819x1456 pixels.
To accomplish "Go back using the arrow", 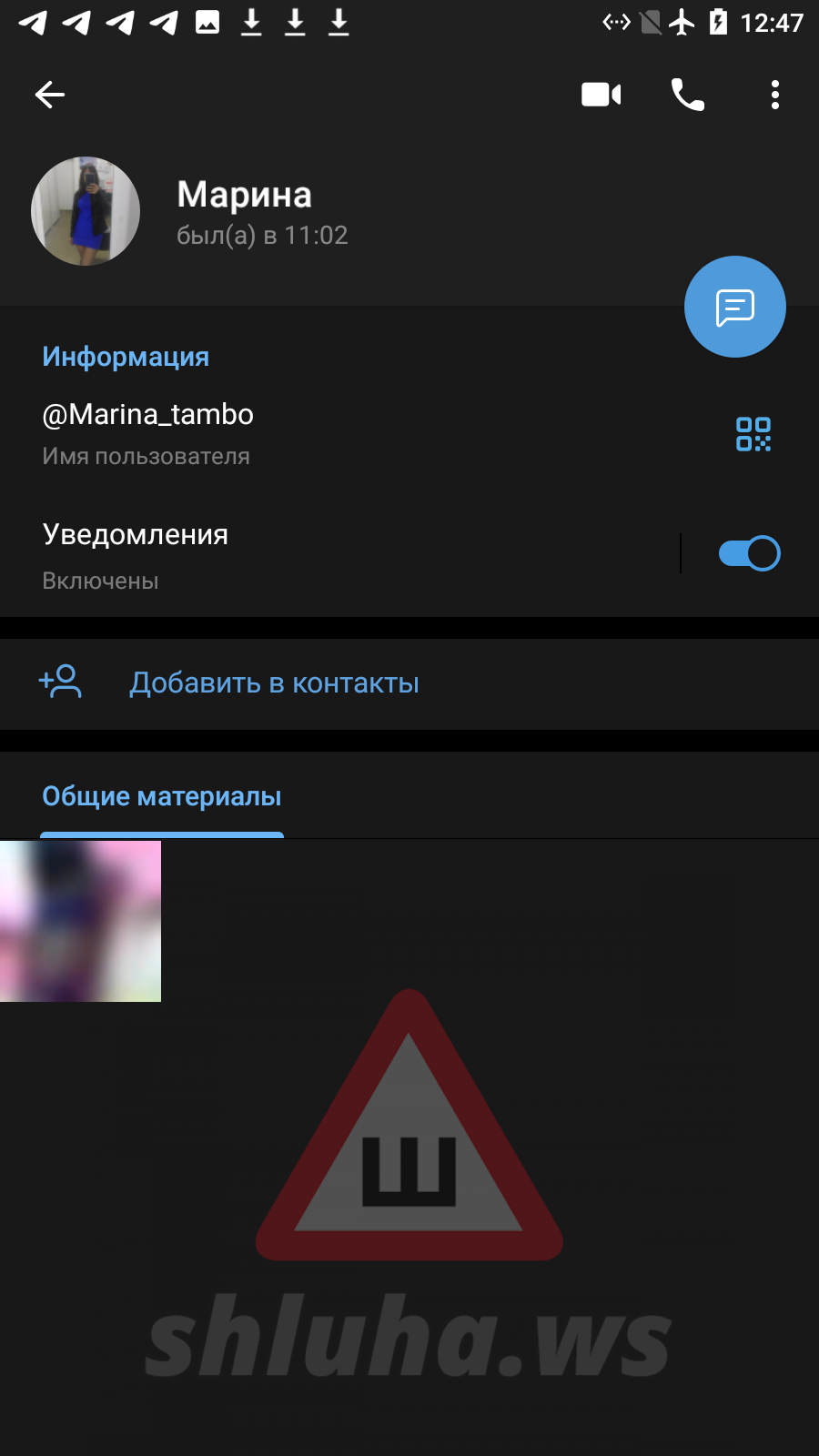I will (x=50, y=95).
